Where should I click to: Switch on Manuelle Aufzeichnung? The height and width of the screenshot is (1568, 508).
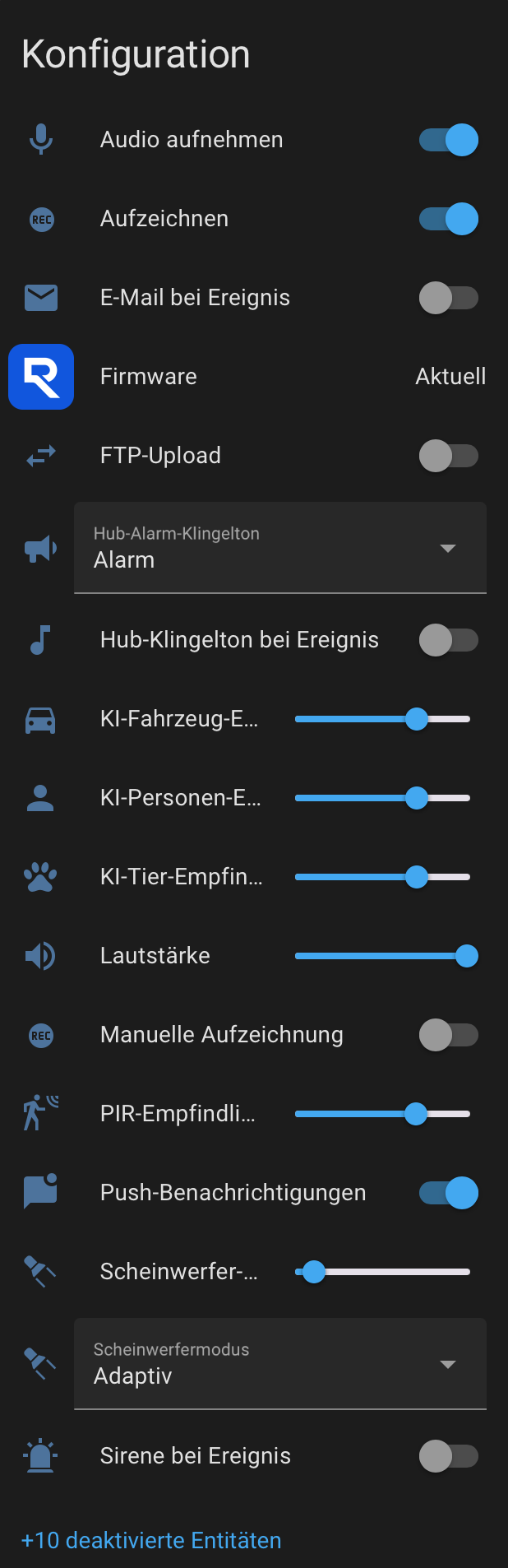(448, 1035)
